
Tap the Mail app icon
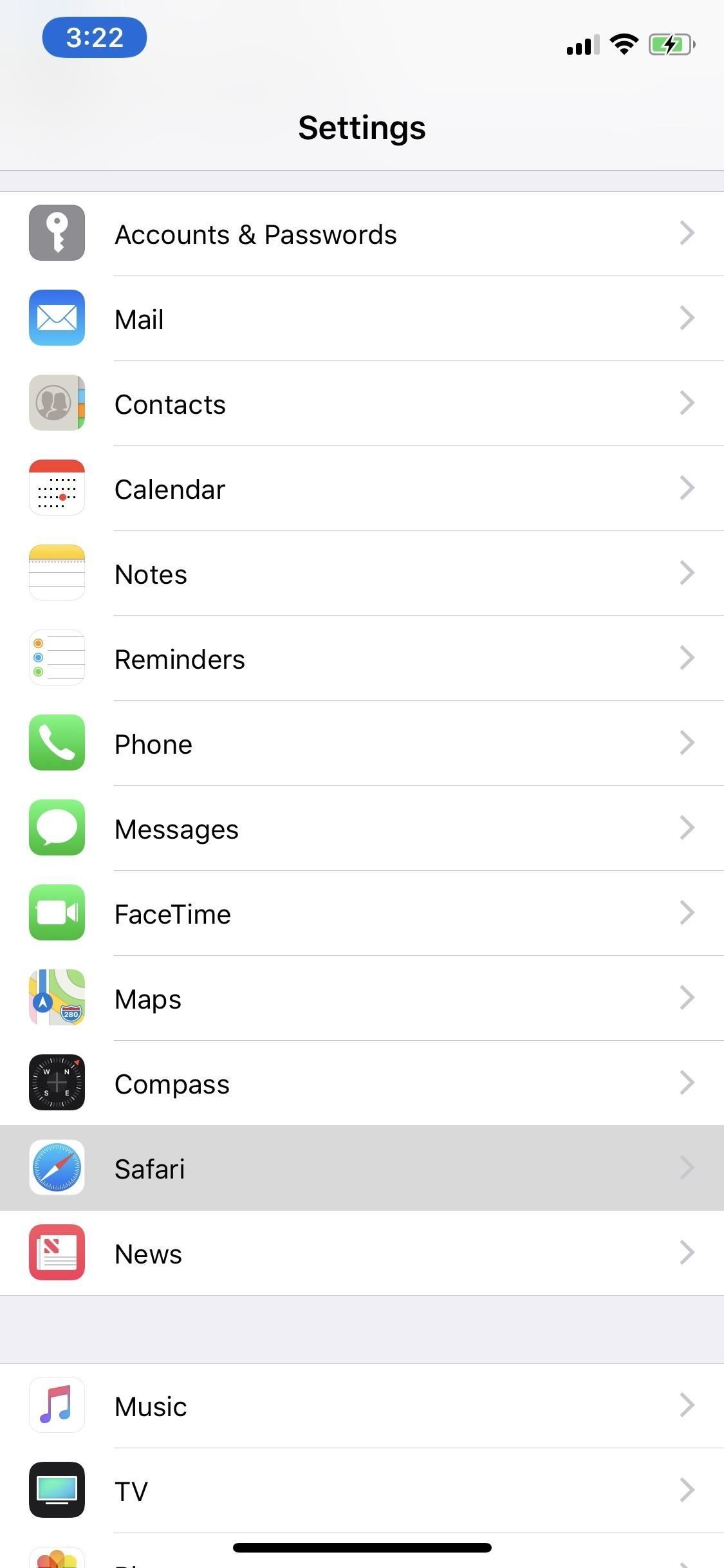(57, 319)
